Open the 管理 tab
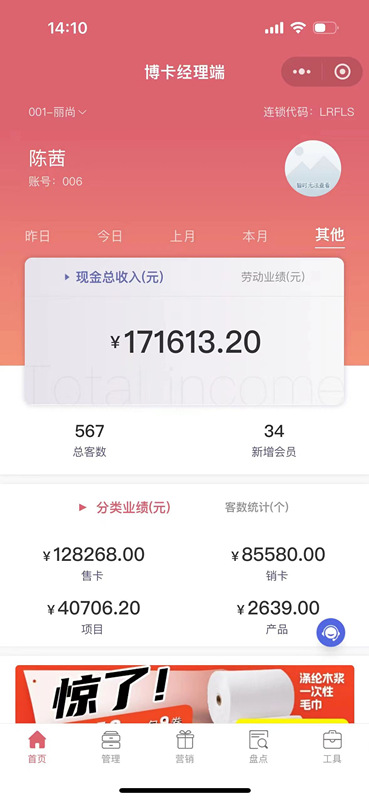369x800 pixels. tap(111, 747)
